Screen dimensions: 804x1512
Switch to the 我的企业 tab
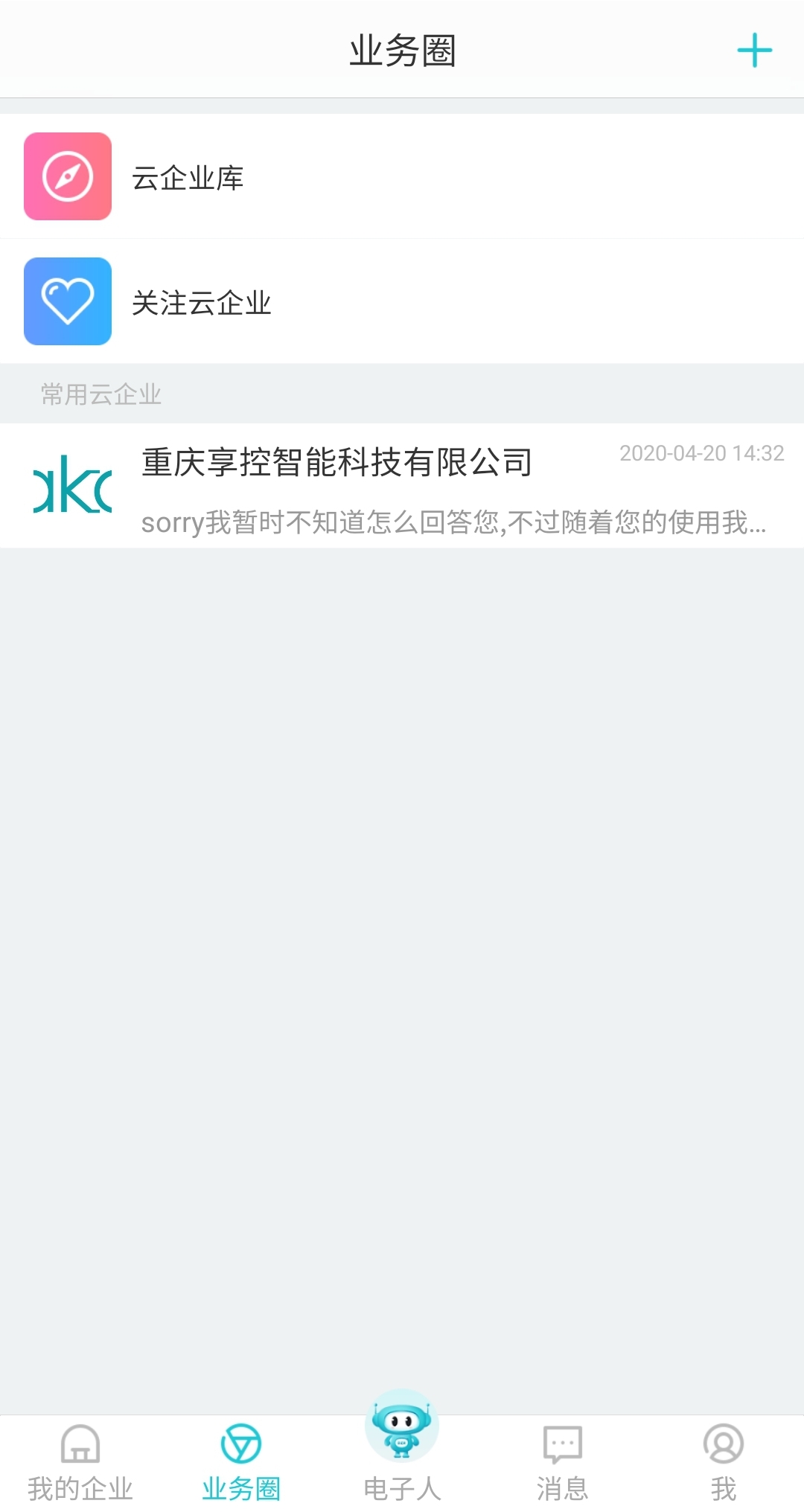[x=80, y=1462]
